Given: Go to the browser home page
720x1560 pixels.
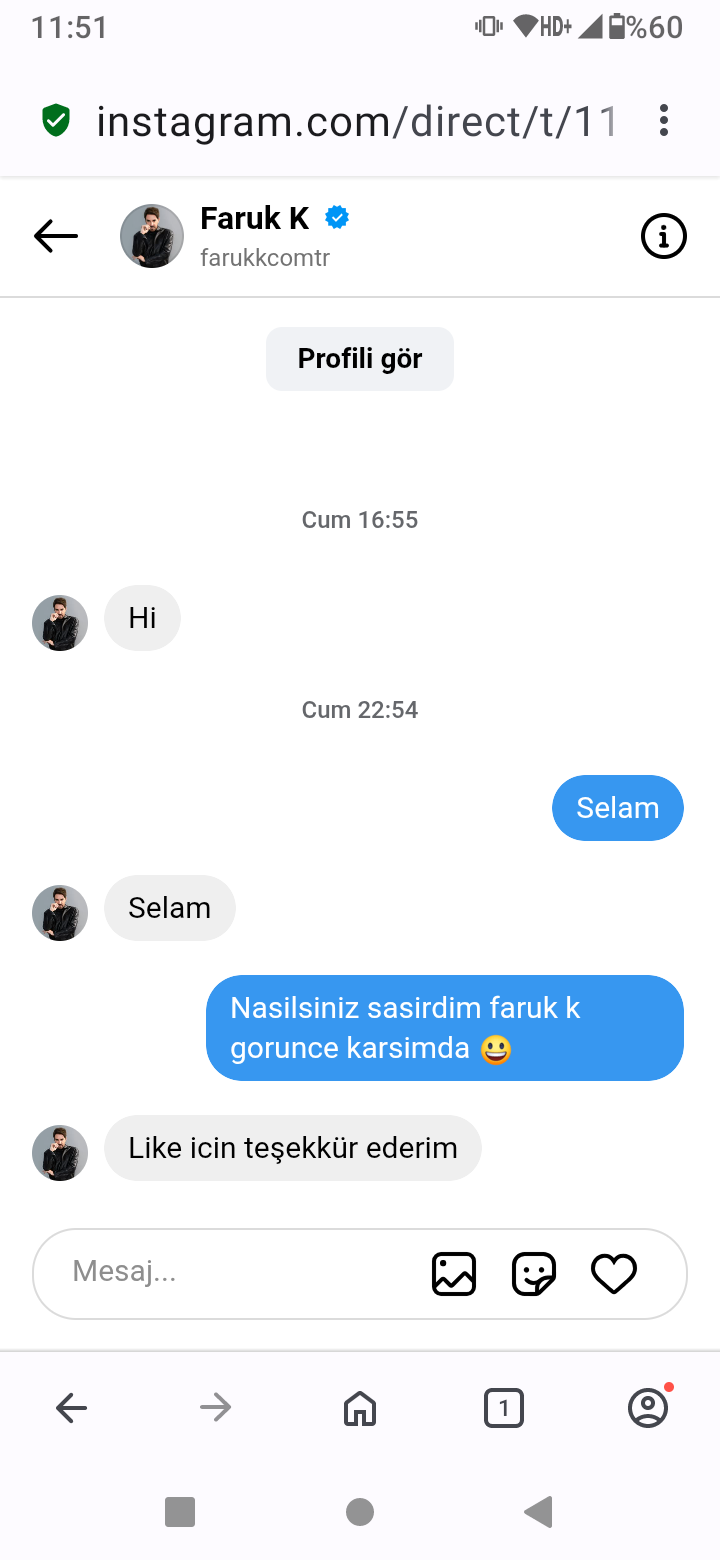Looking at the screenshot, I should pos(360,1409).
